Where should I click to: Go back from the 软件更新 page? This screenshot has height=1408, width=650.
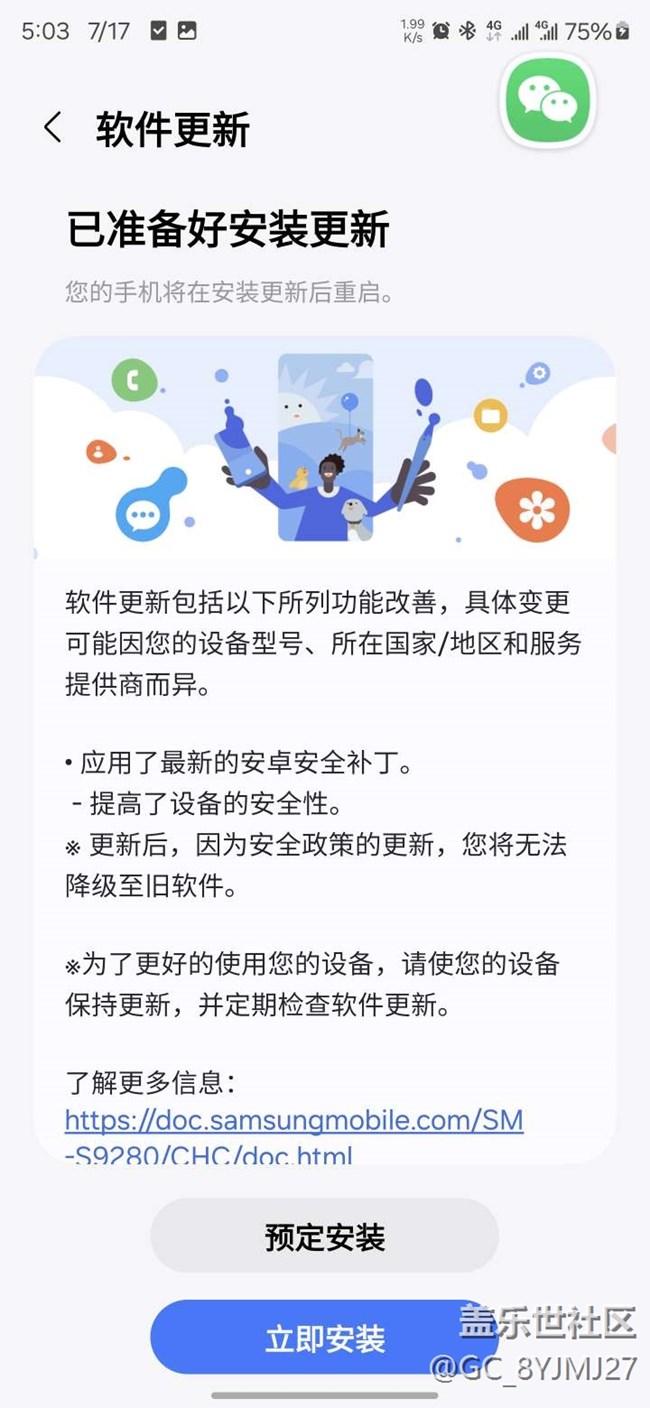click(x=53, y=129)
